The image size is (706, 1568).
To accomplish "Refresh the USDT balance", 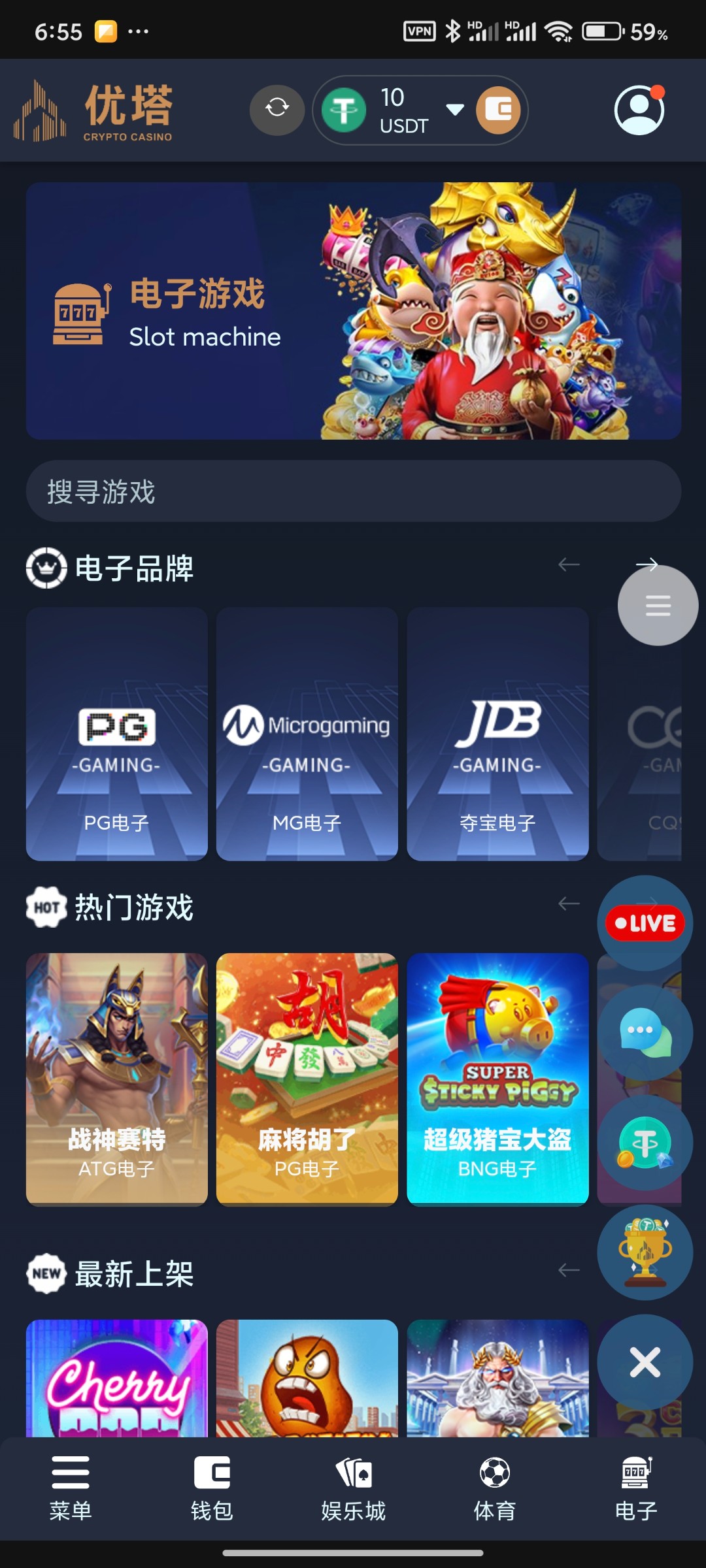I will 277,109.
